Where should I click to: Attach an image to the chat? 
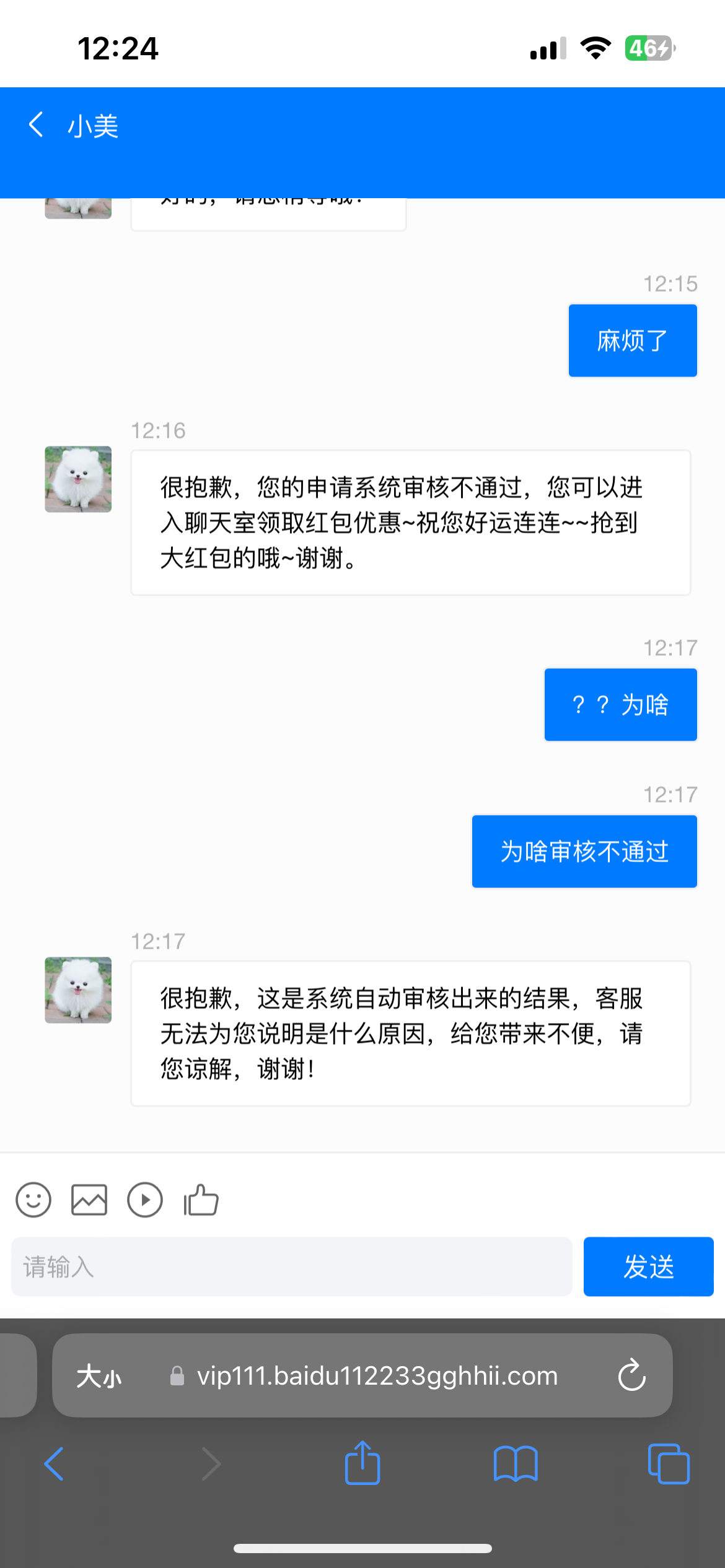[89, 1200]
